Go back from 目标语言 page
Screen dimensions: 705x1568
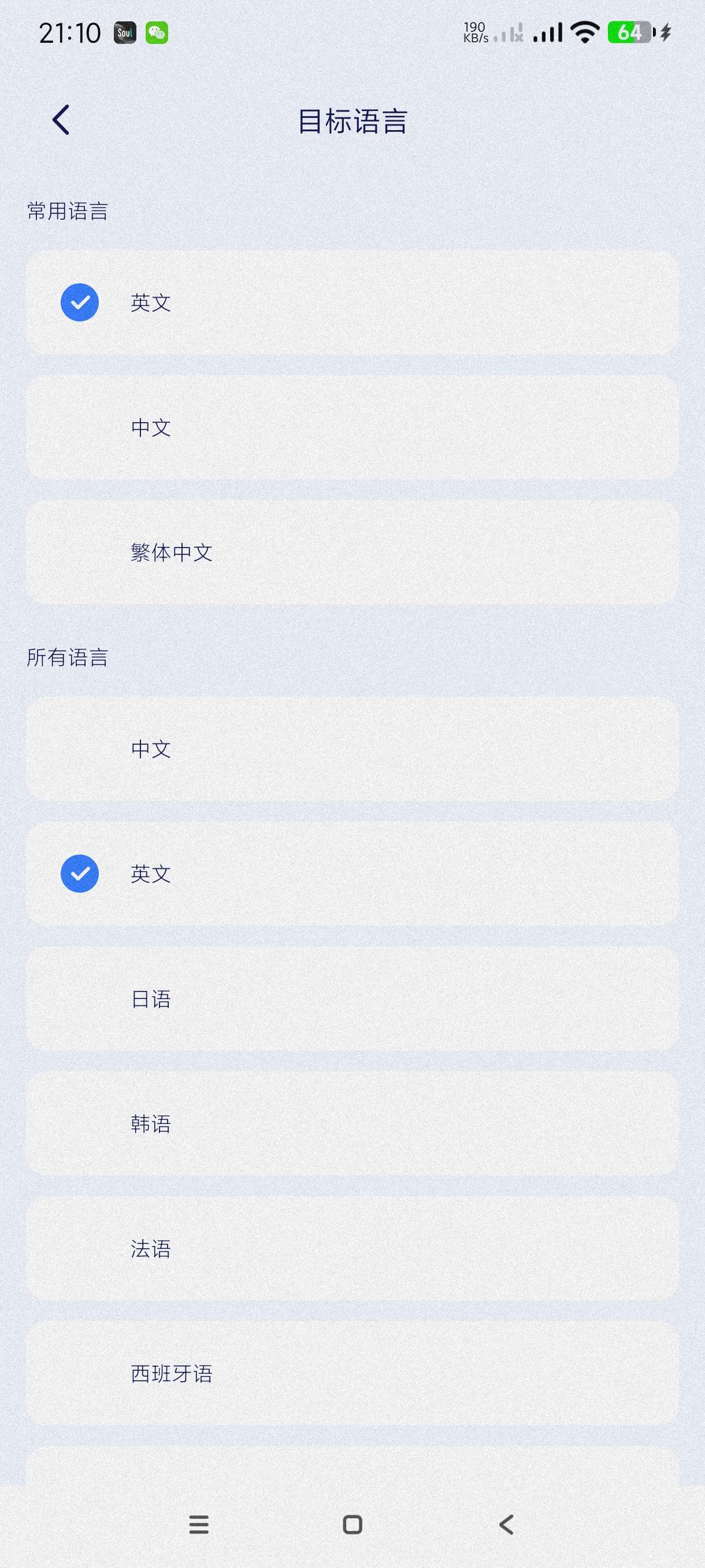(61, 120)
